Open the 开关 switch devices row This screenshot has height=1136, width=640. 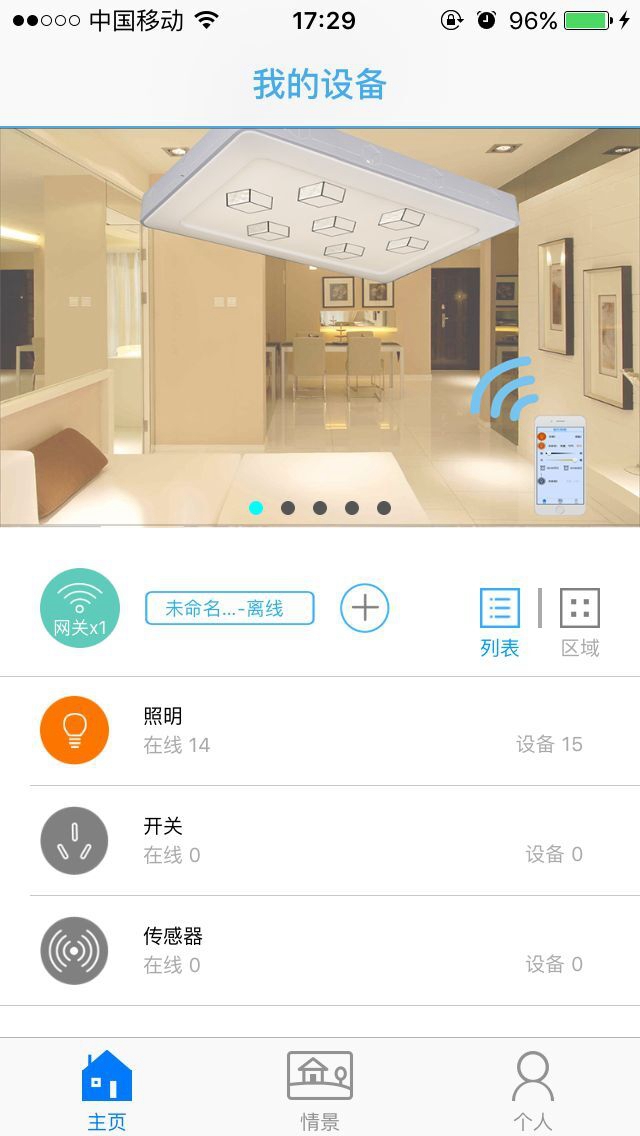(x=320, y=841)
